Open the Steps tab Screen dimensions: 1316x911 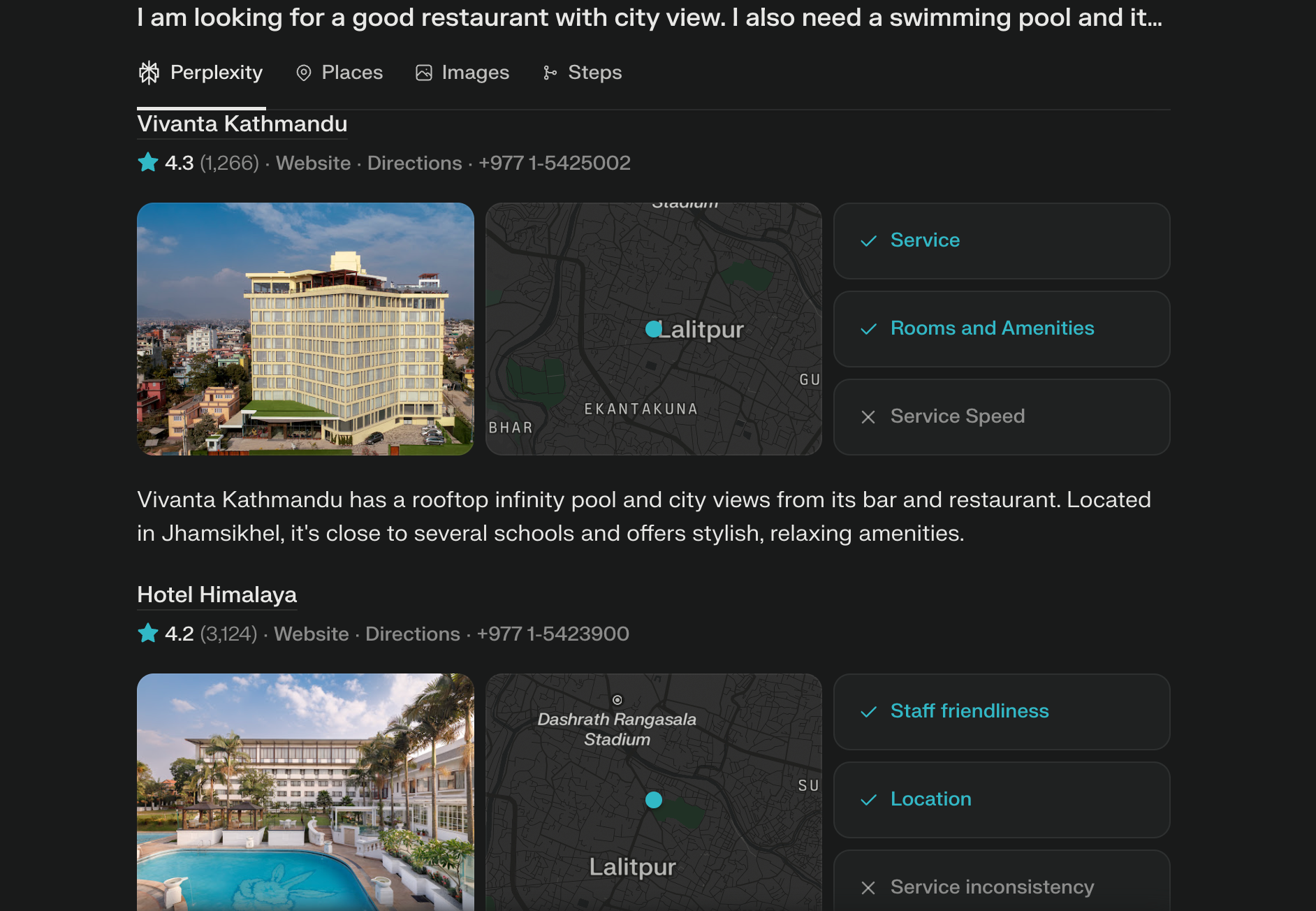click(x=582, y=73)
